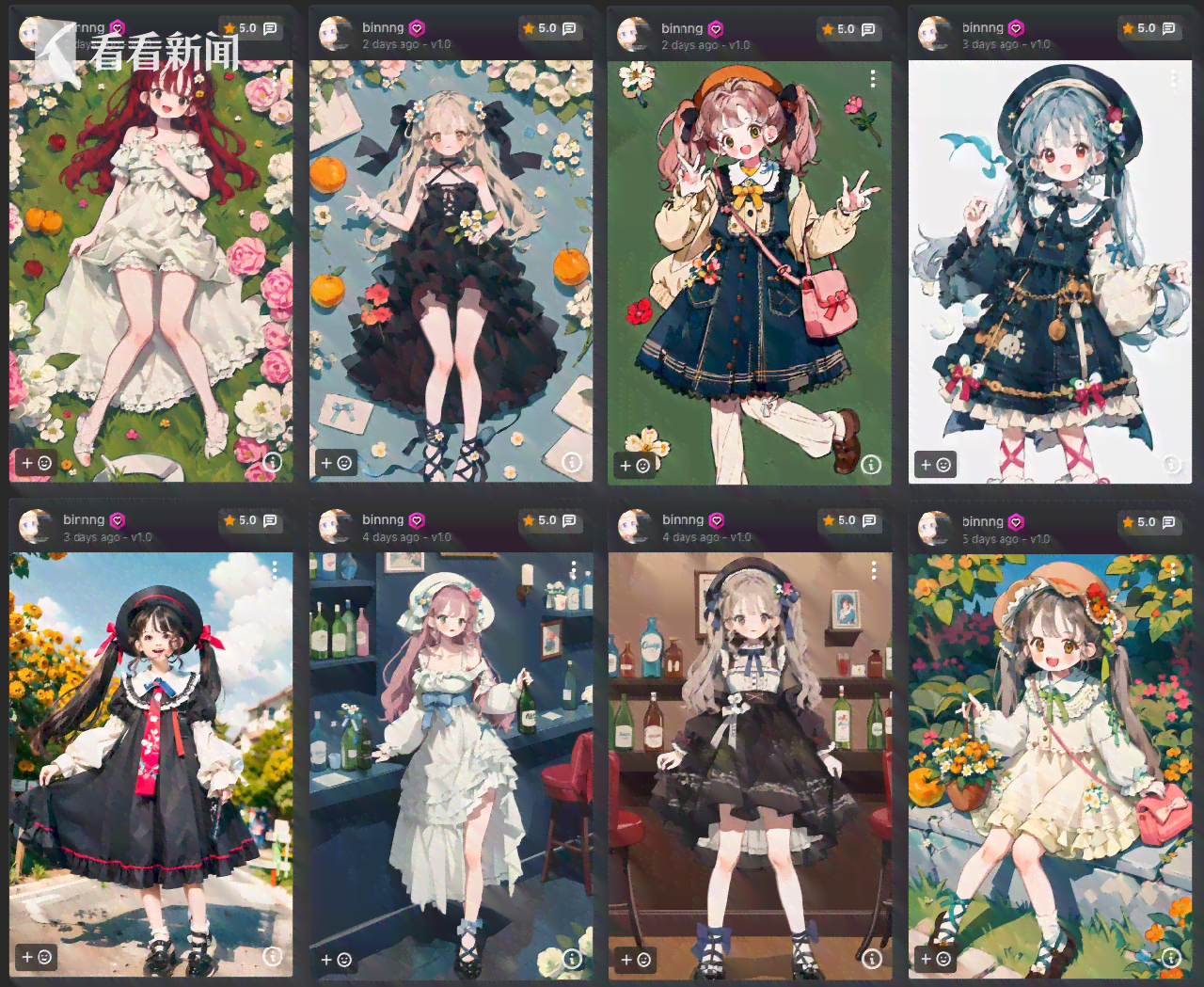Show info for the peace-sign girl image

click(871, 465)
